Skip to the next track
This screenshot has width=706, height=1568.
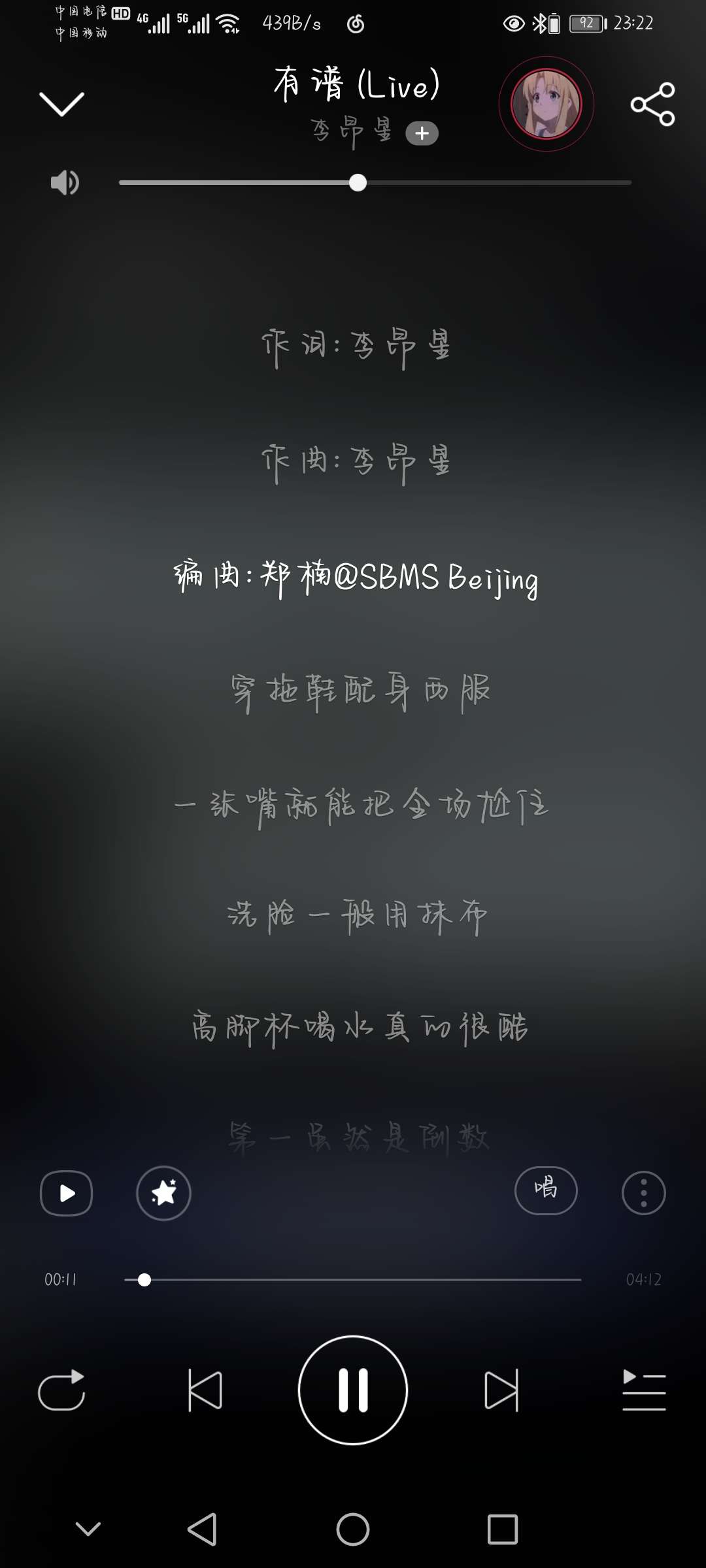[501, 1390]
